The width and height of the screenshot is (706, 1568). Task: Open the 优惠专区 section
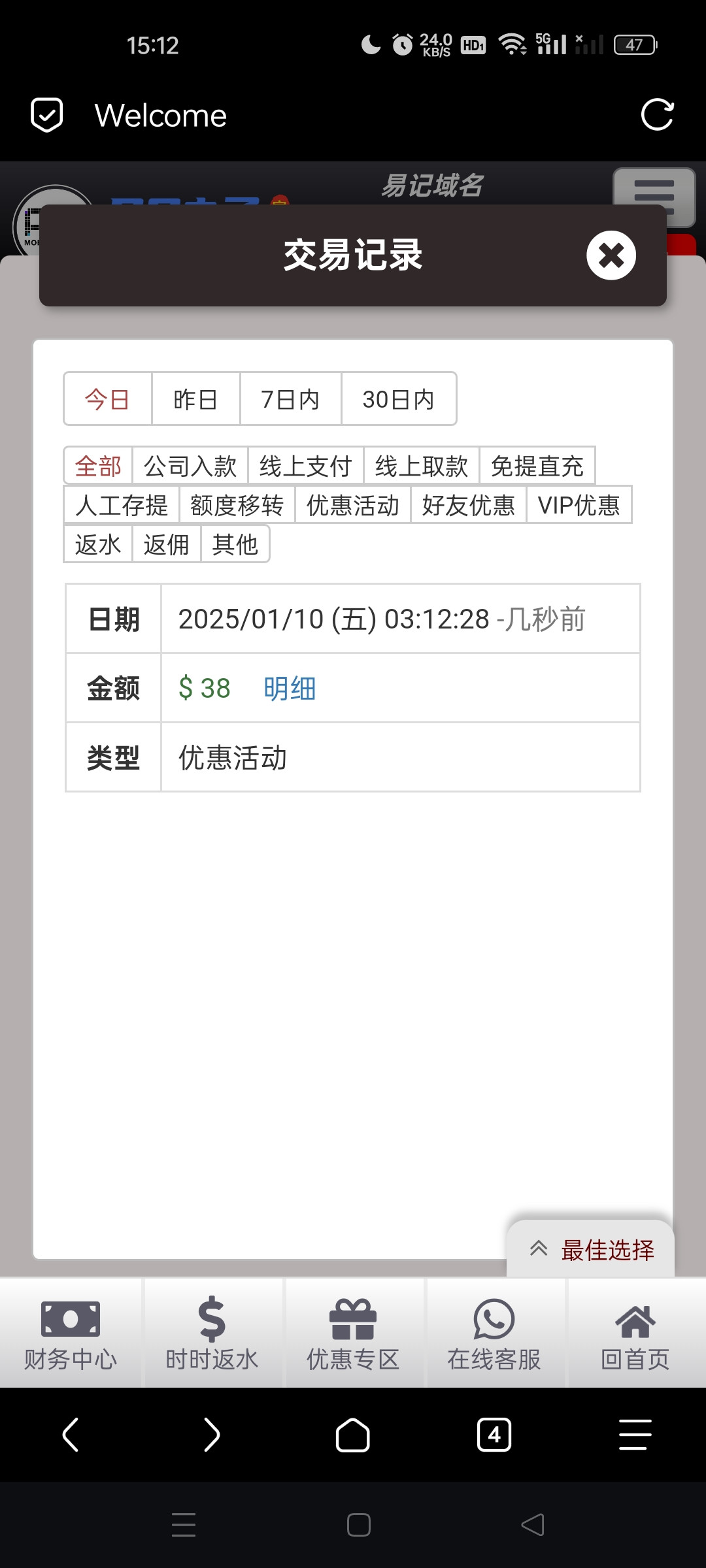353,1333
